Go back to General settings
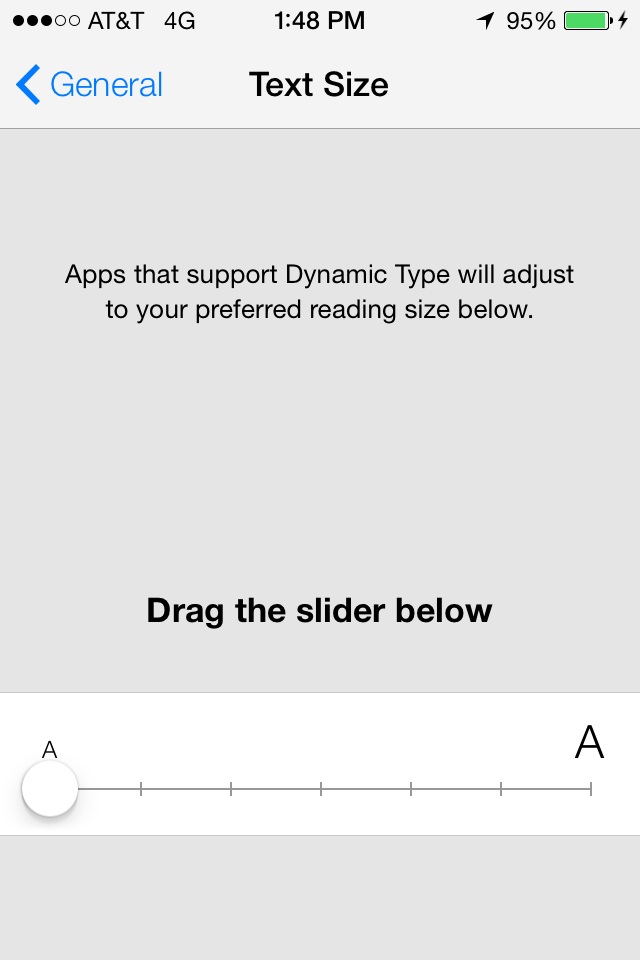 coord(89,84)
